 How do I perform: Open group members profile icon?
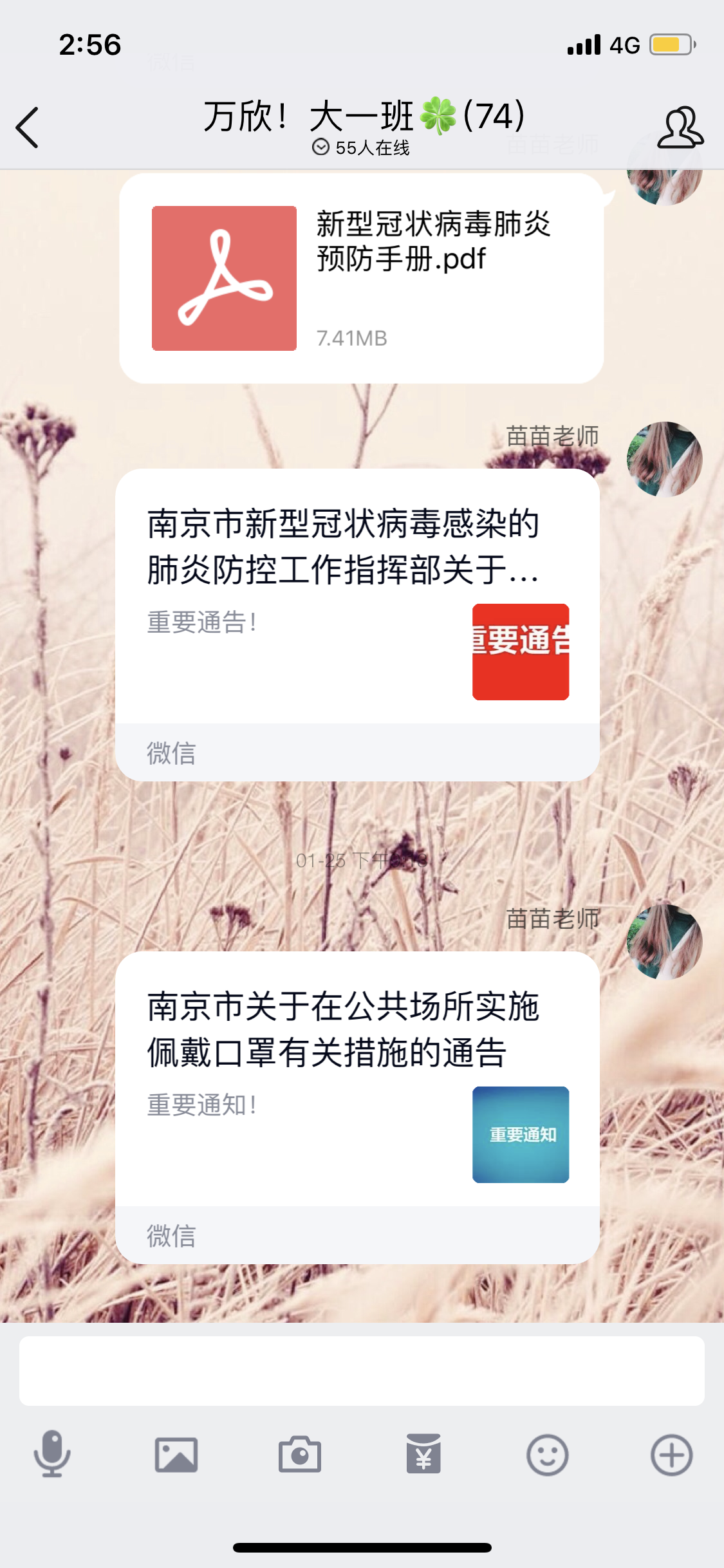680,127
